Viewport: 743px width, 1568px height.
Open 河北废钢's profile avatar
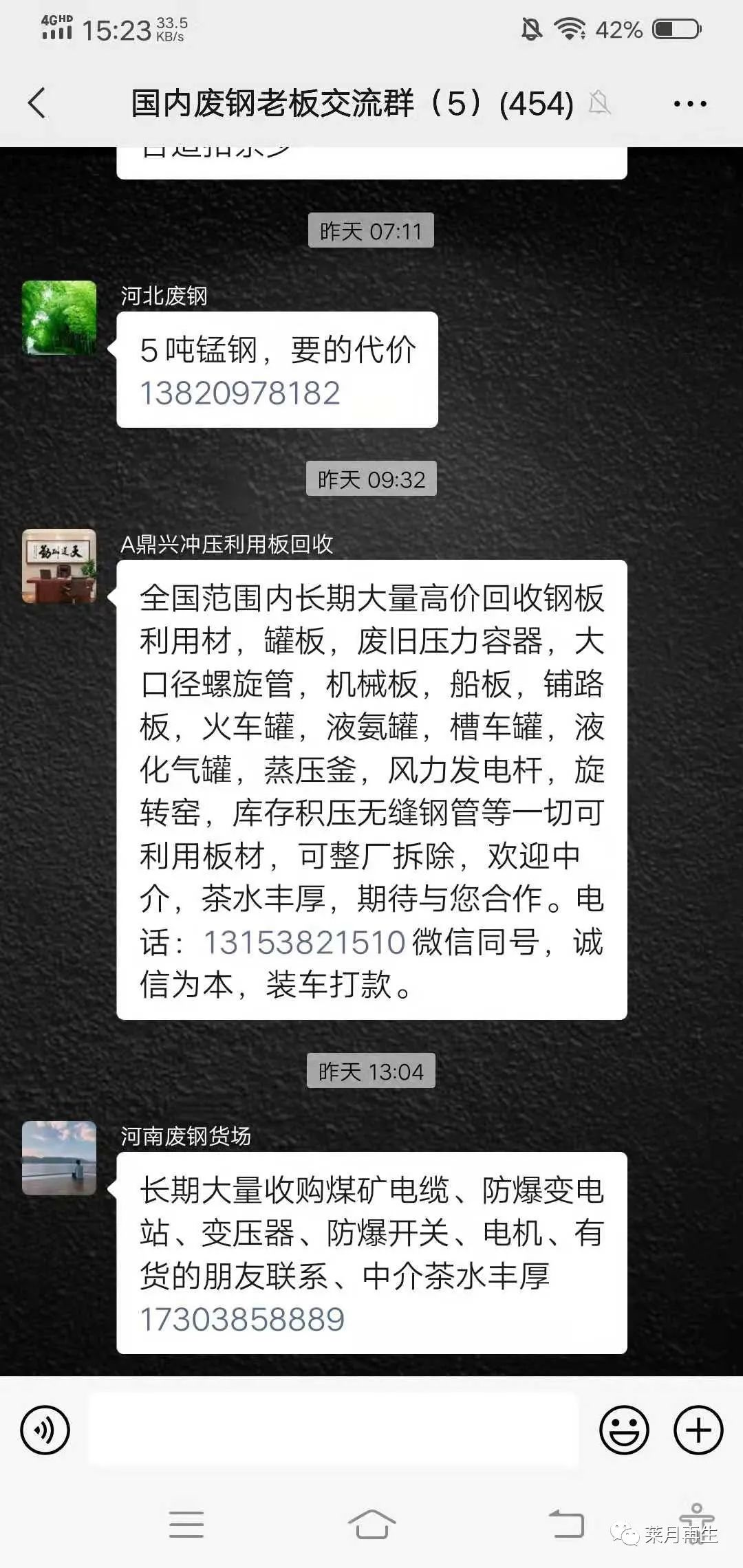point(59,318)
